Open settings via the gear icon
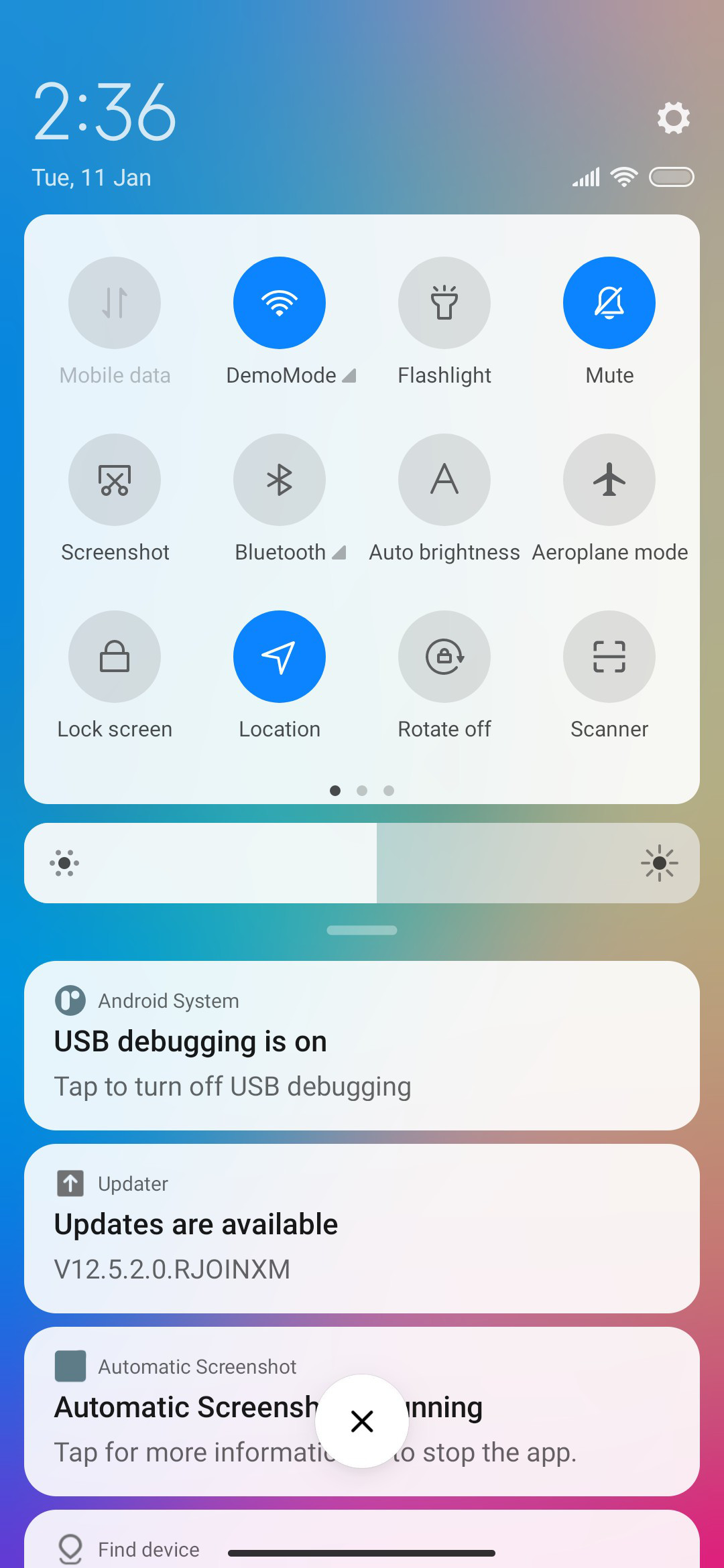 coord(673,118)
